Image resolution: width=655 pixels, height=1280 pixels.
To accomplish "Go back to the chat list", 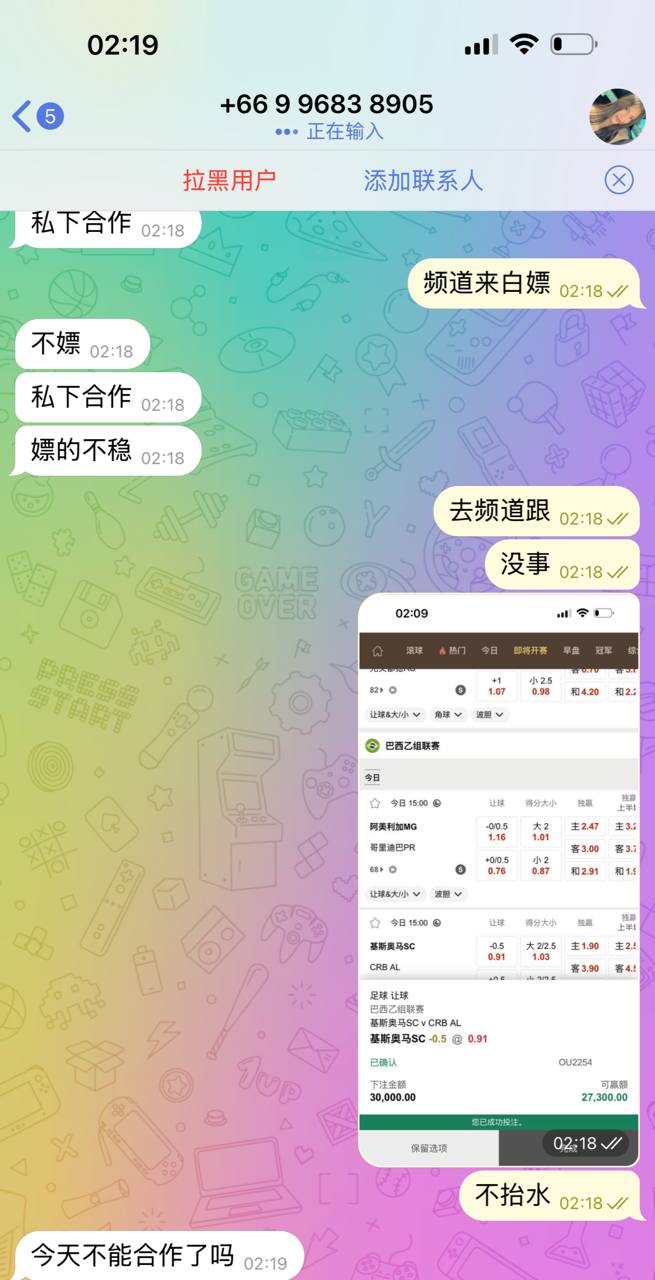I will click(x=36, y=116).
